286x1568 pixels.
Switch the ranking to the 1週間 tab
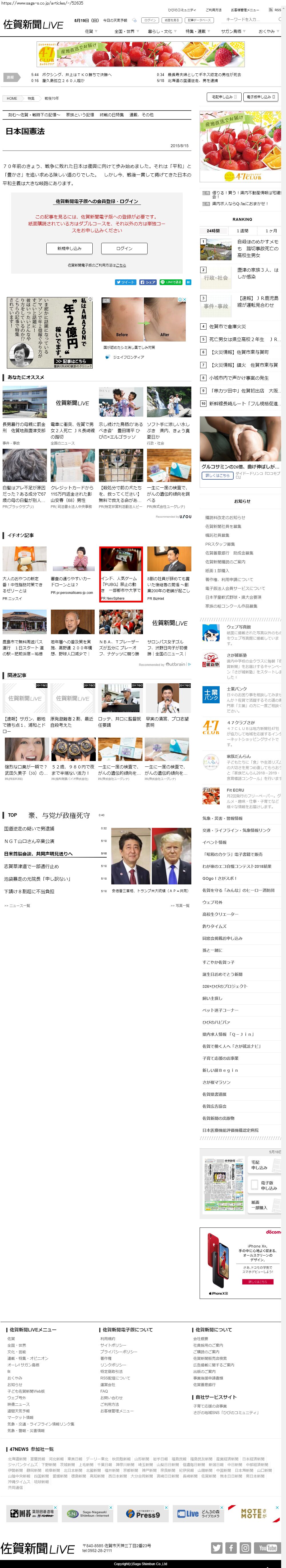click(242, 231)
